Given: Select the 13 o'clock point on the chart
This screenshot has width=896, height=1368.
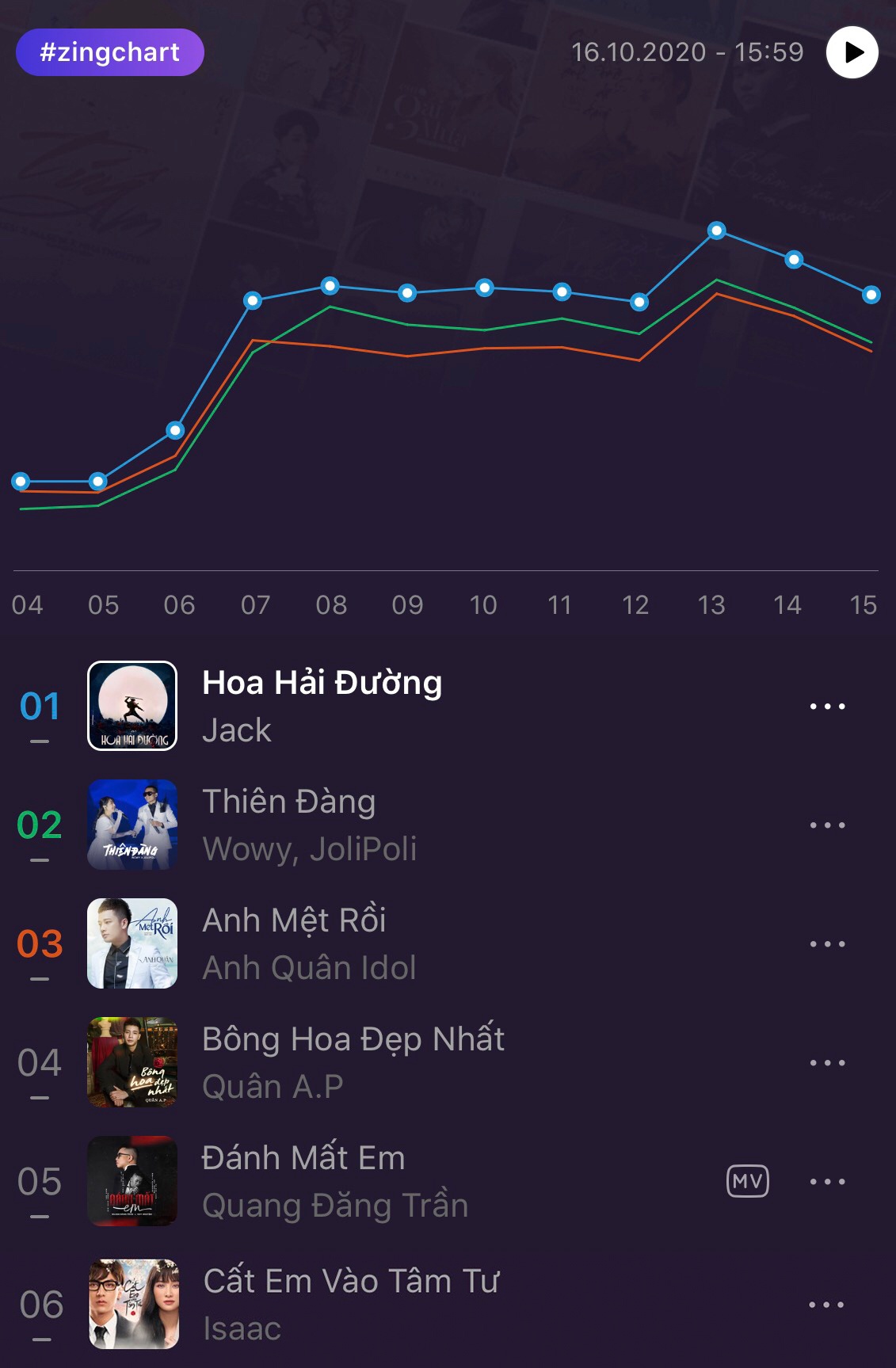Looking at the screenshot, I should 716,231.
